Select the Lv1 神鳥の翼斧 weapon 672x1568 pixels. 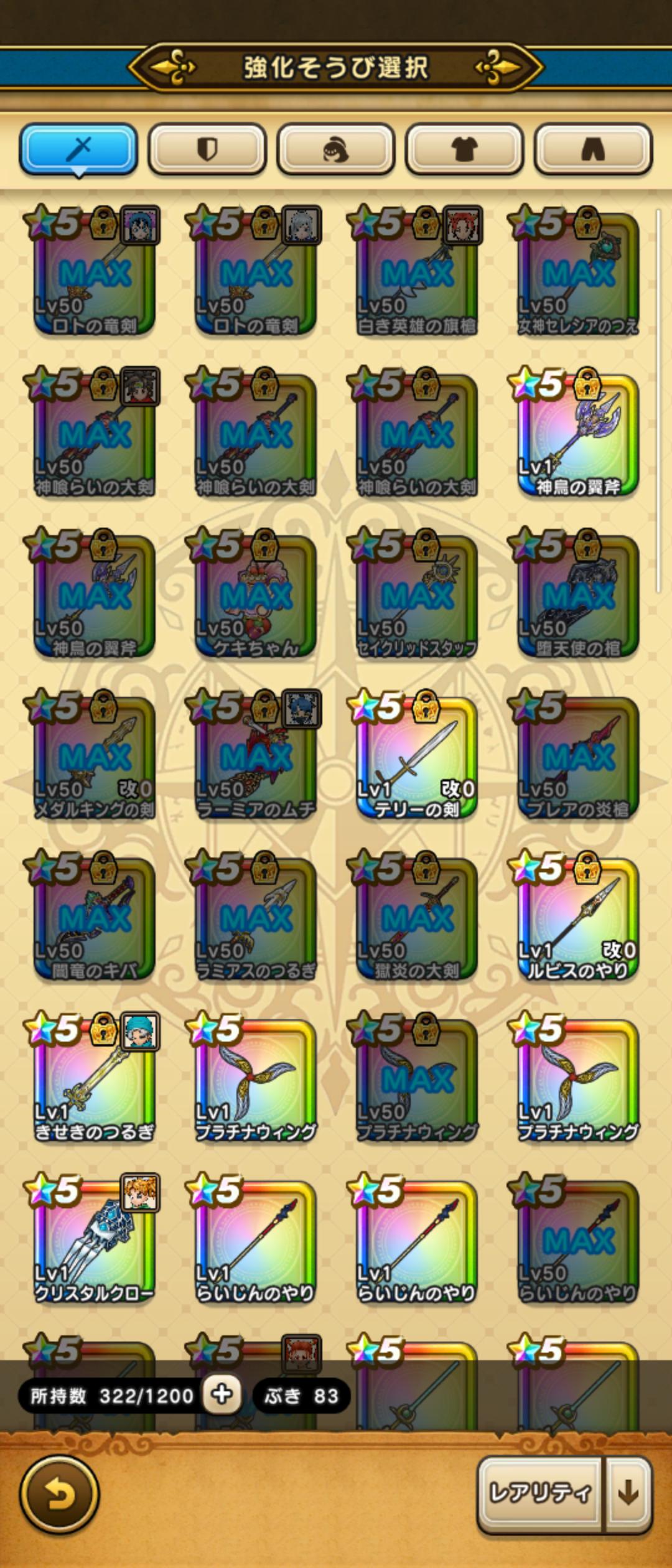578,436
